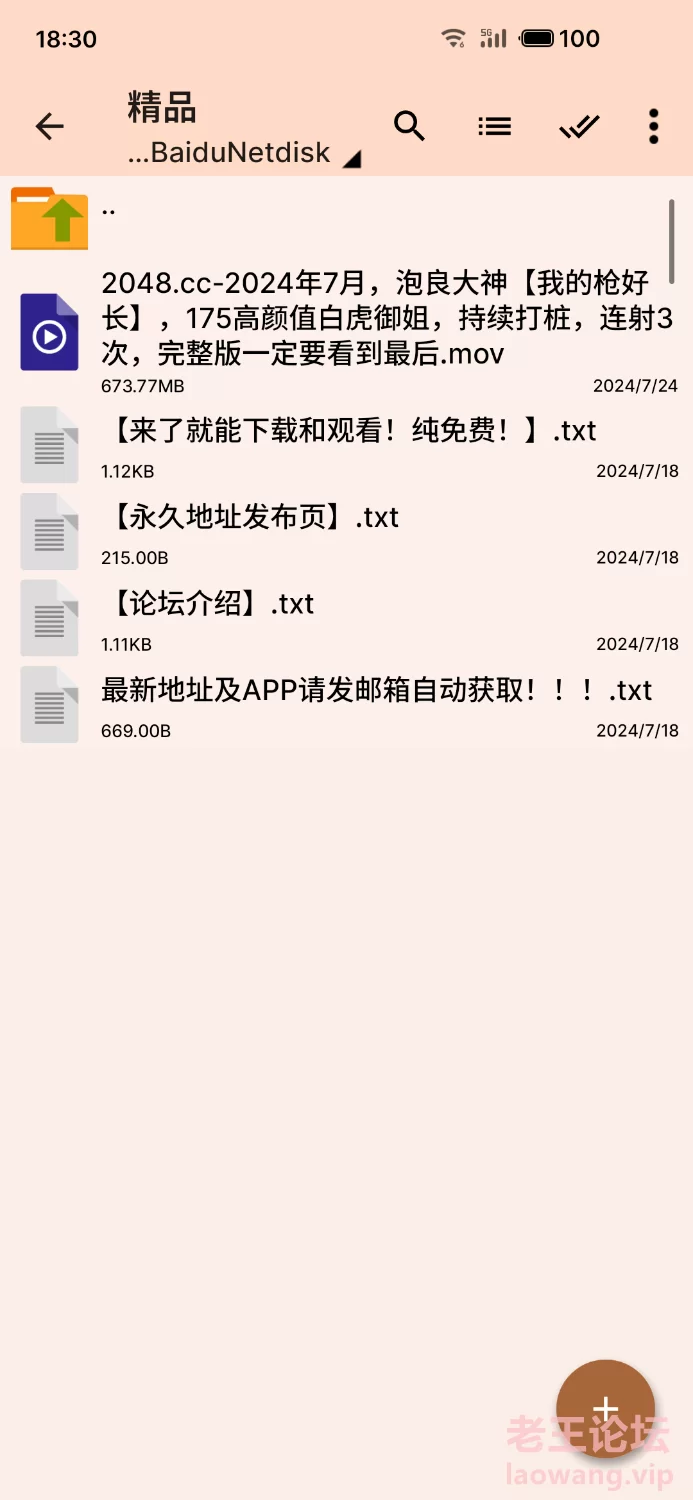This screenshot has width=693, height=1500.
Task: Open the 1.12KB 纯免费 .txt file
Action: [x=340, y=444]
